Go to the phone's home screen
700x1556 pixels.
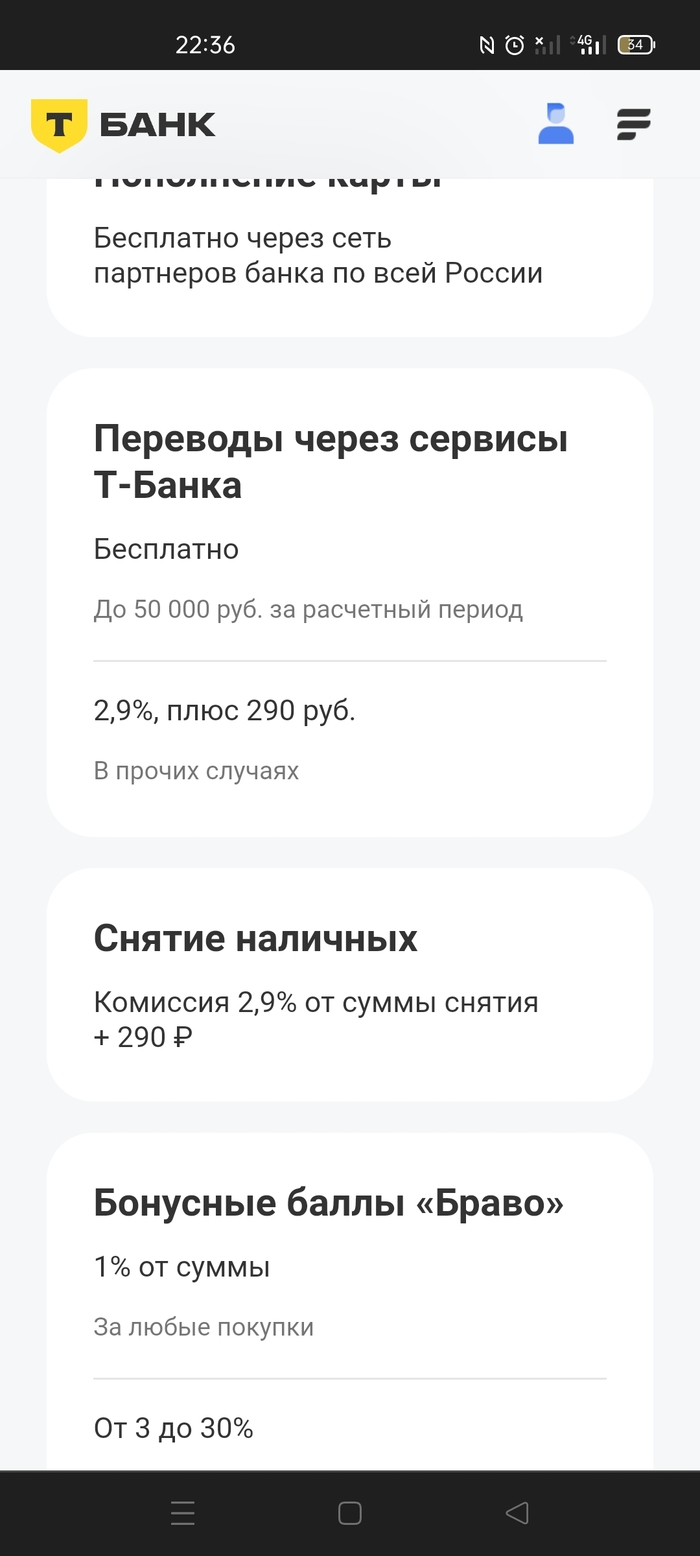[x=350, y=1513]
